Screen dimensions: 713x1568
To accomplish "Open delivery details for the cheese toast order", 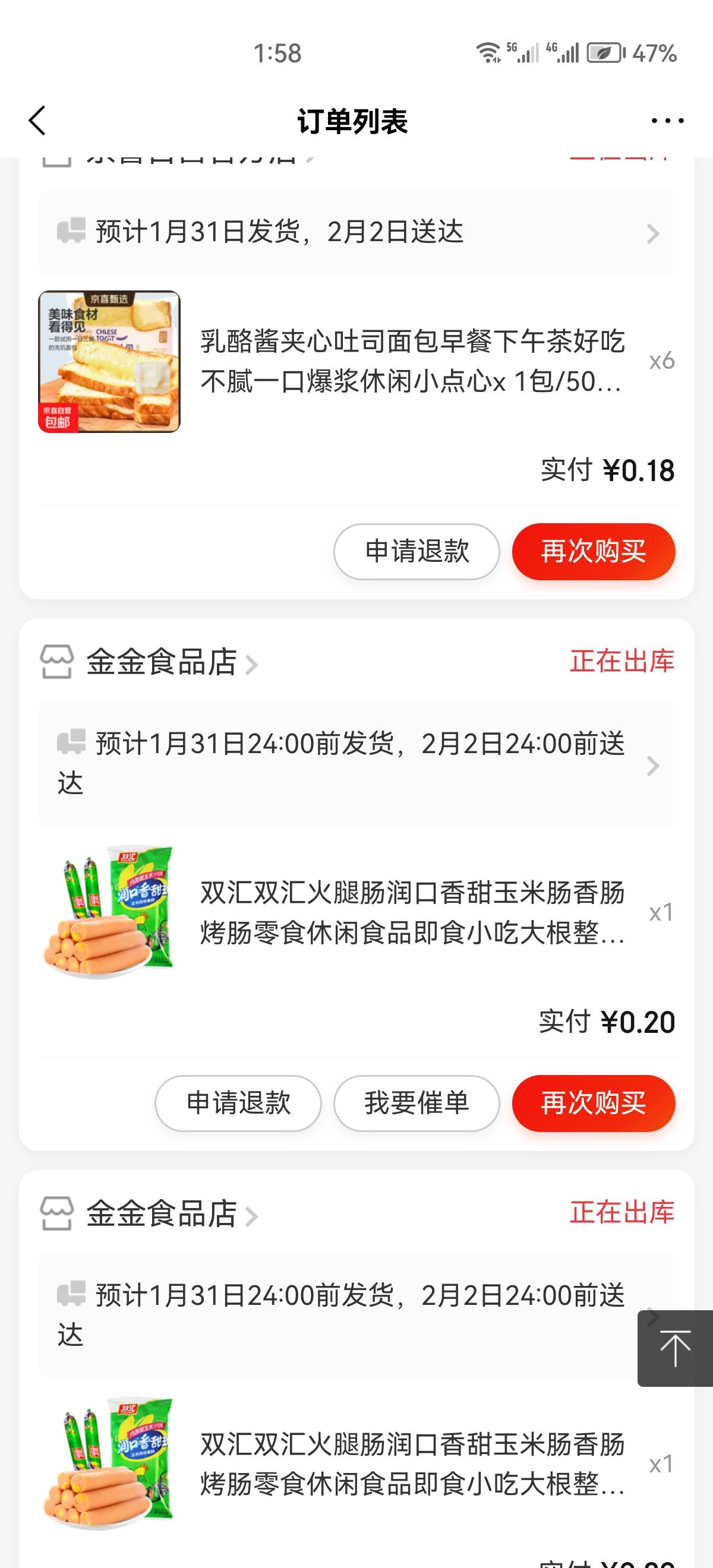I will [x=356, y=232].
